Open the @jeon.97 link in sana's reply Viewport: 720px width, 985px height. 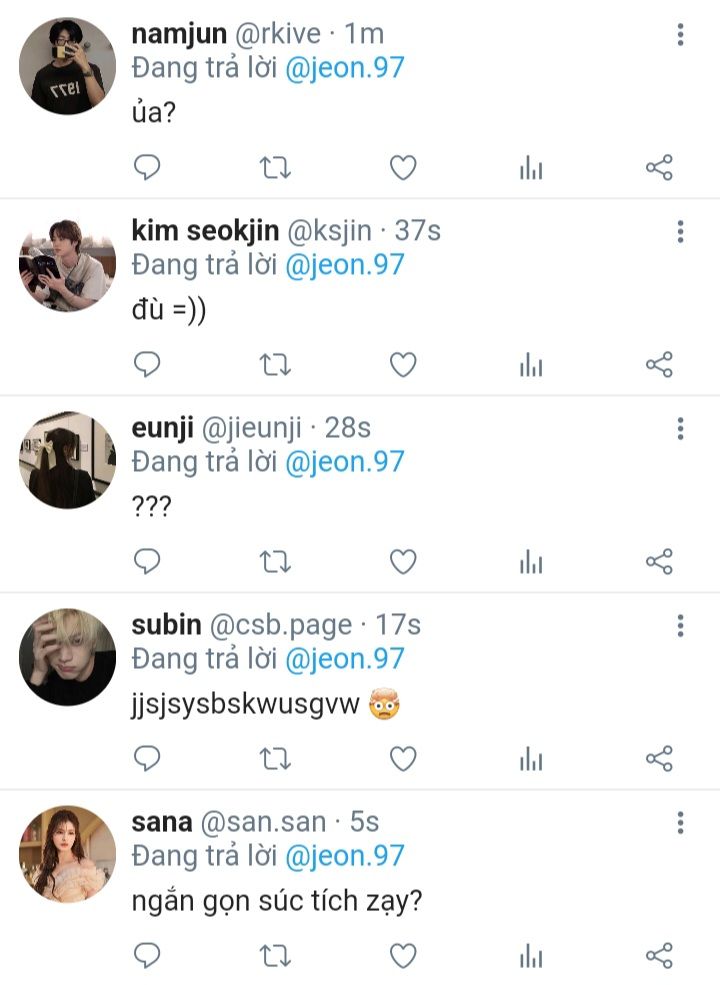click(x=345, y=856)
